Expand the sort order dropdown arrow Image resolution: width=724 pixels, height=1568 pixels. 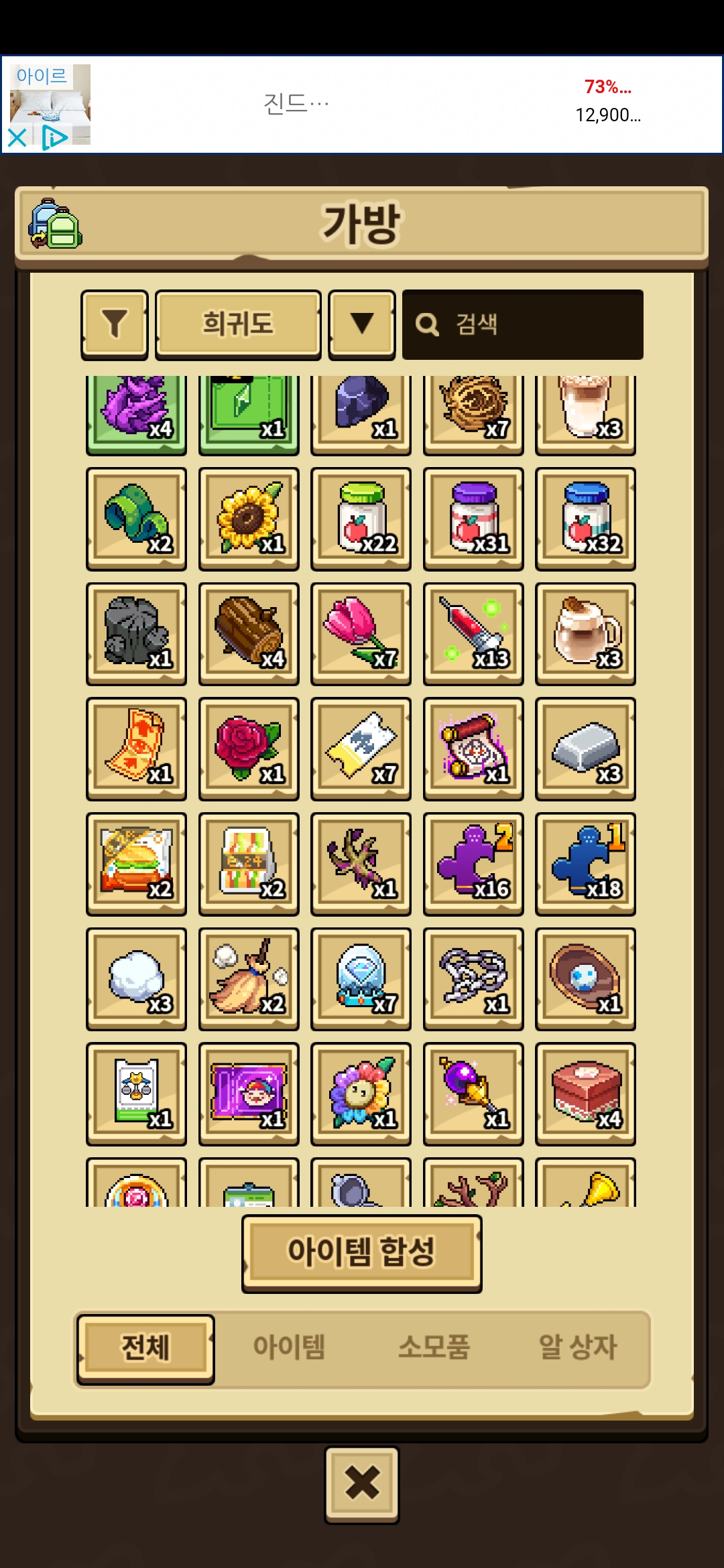tap(362, 324)
